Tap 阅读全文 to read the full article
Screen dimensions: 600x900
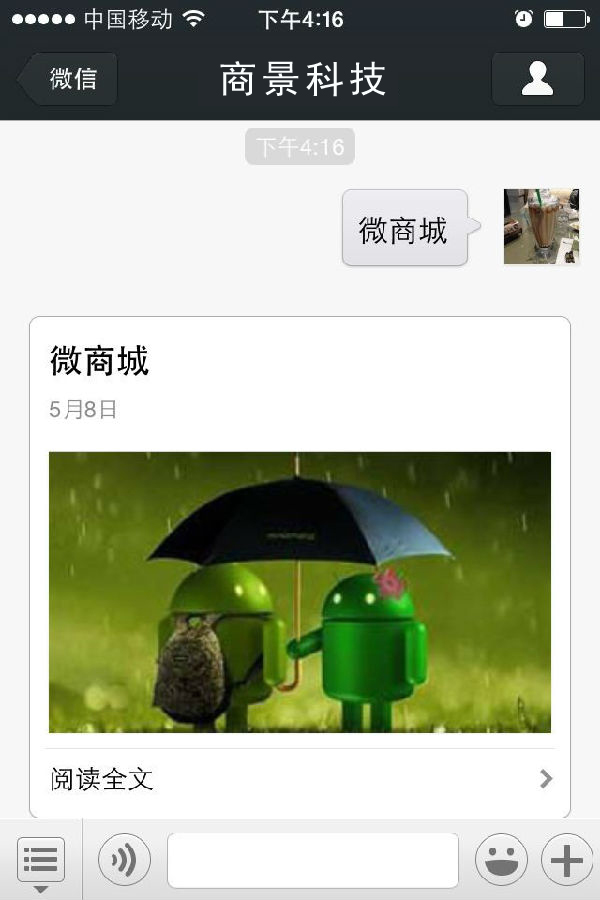(x=299, y=779)
